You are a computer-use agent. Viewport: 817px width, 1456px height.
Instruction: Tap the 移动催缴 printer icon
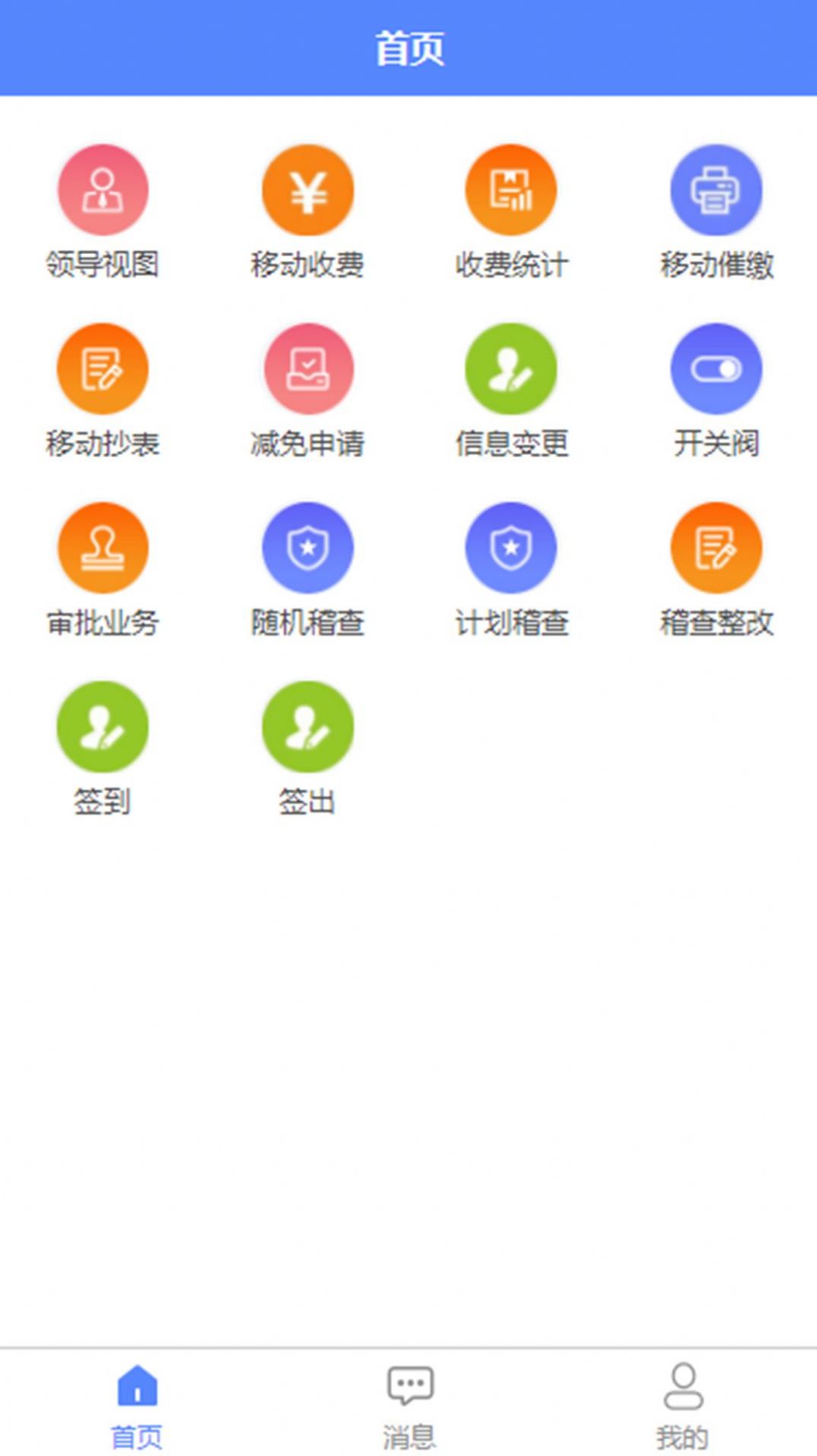pyautogui.click(x=715, y=189)
